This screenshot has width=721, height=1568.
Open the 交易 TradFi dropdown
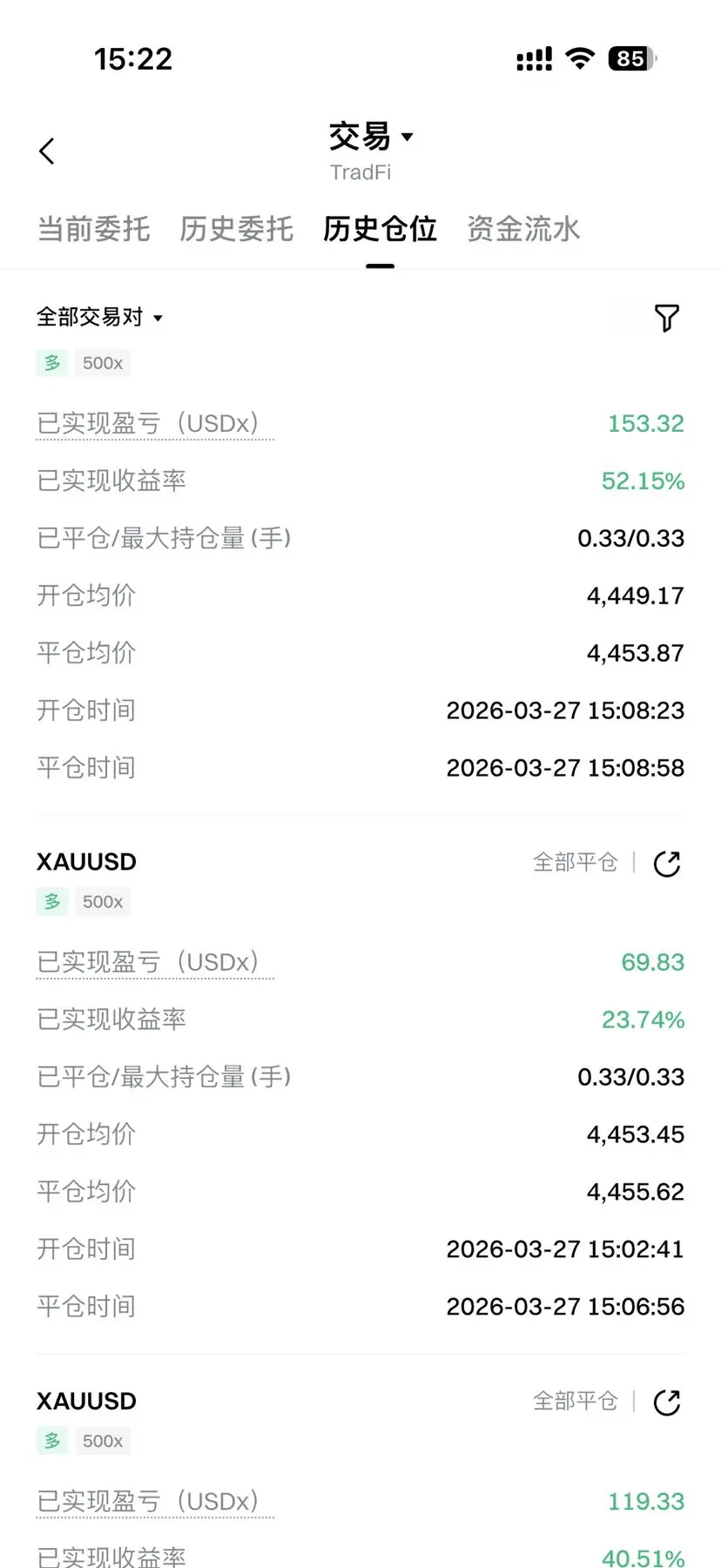[370, 138]
